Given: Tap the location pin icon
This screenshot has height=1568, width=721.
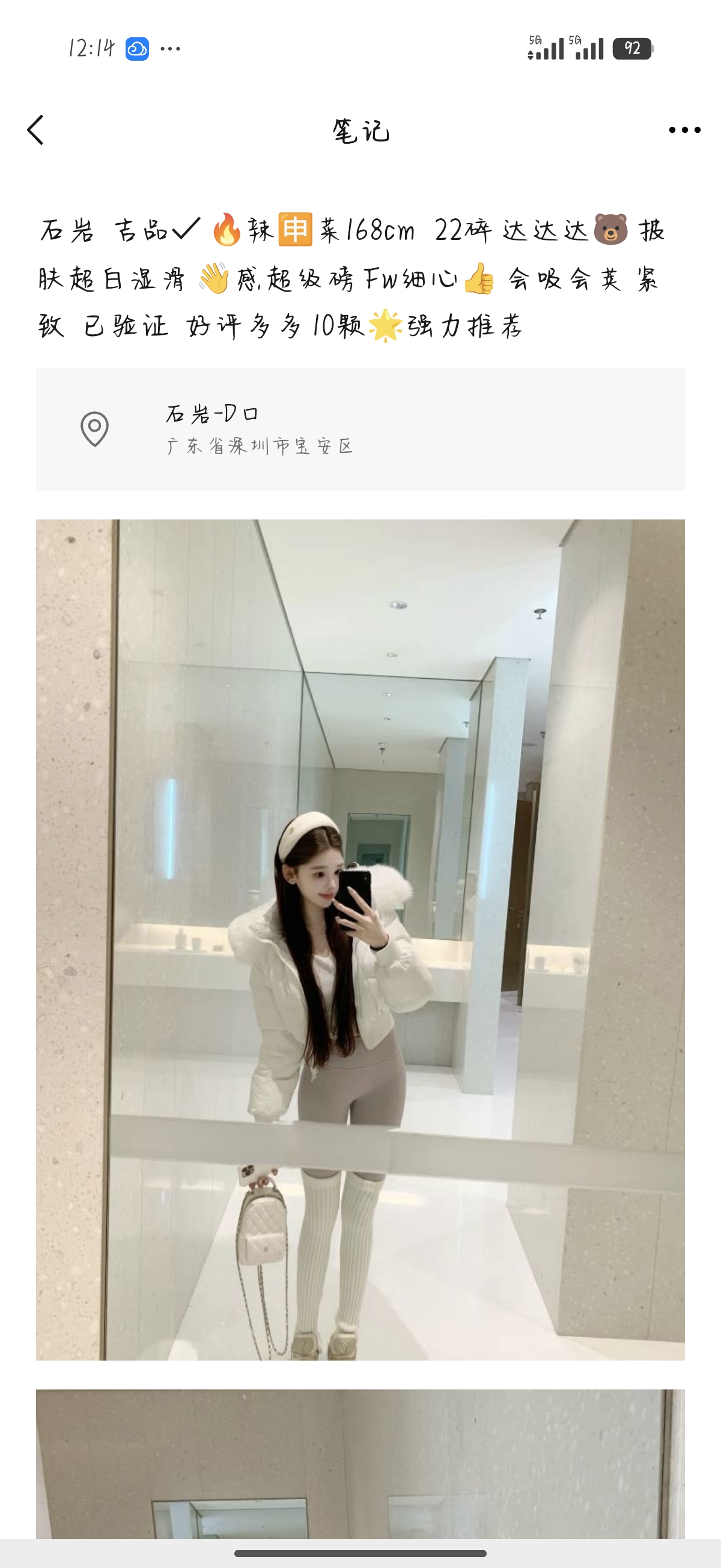Looking at the screenshot, I should coord(96,430).
